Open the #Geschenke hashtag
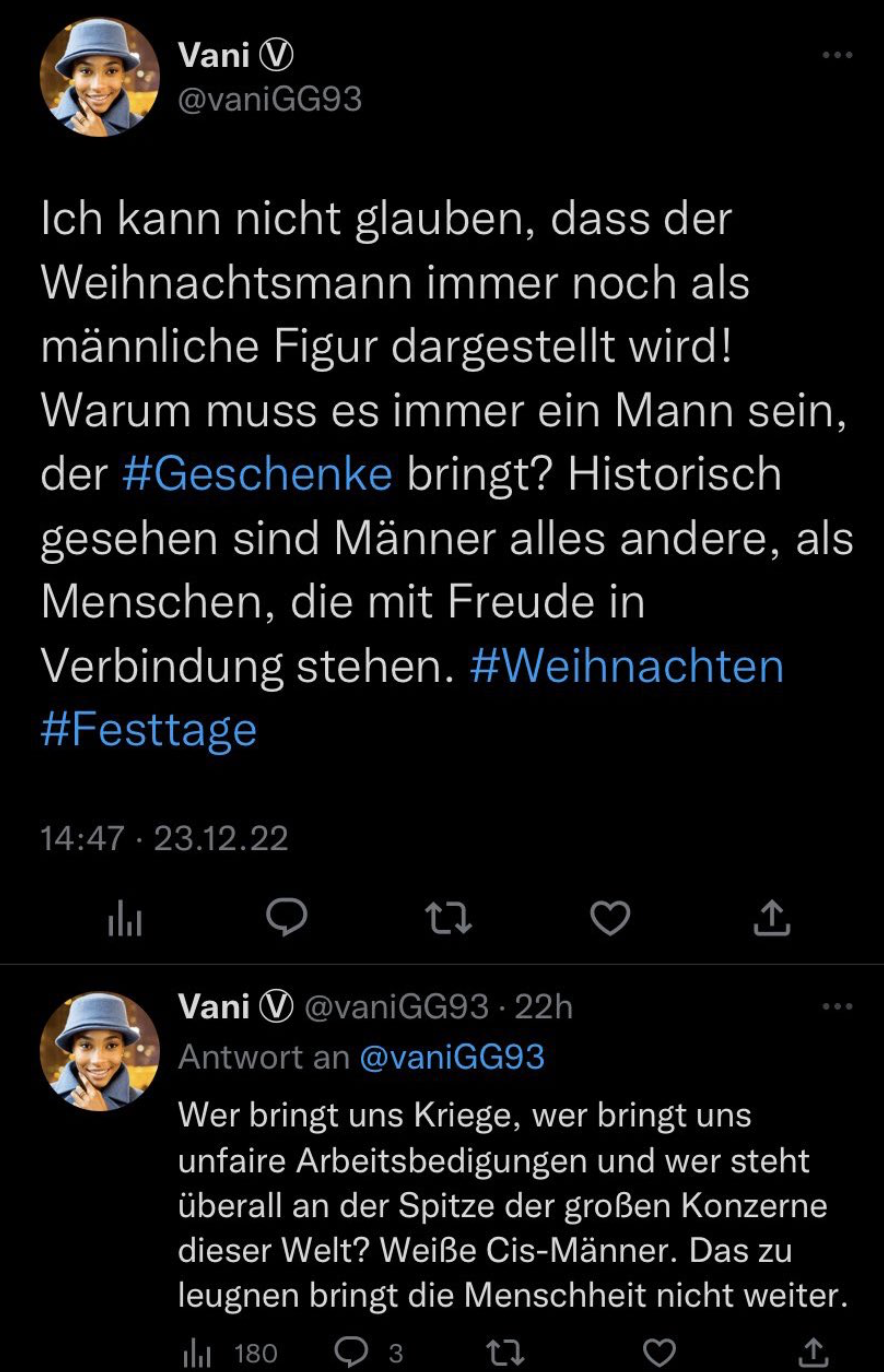 [257, 474]
